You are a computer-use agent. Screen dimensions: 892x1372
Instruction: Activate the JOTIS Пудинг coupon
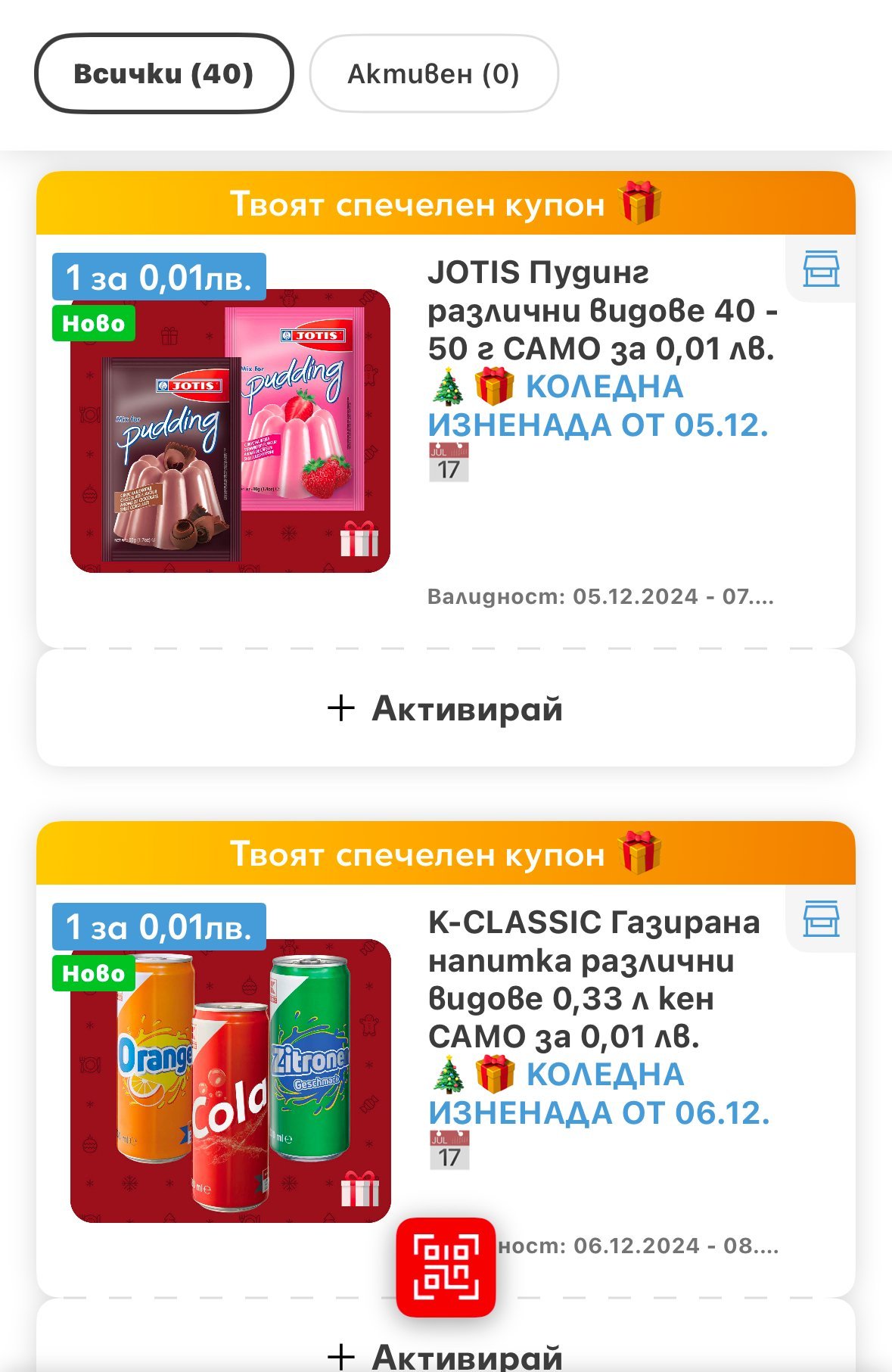446,708
